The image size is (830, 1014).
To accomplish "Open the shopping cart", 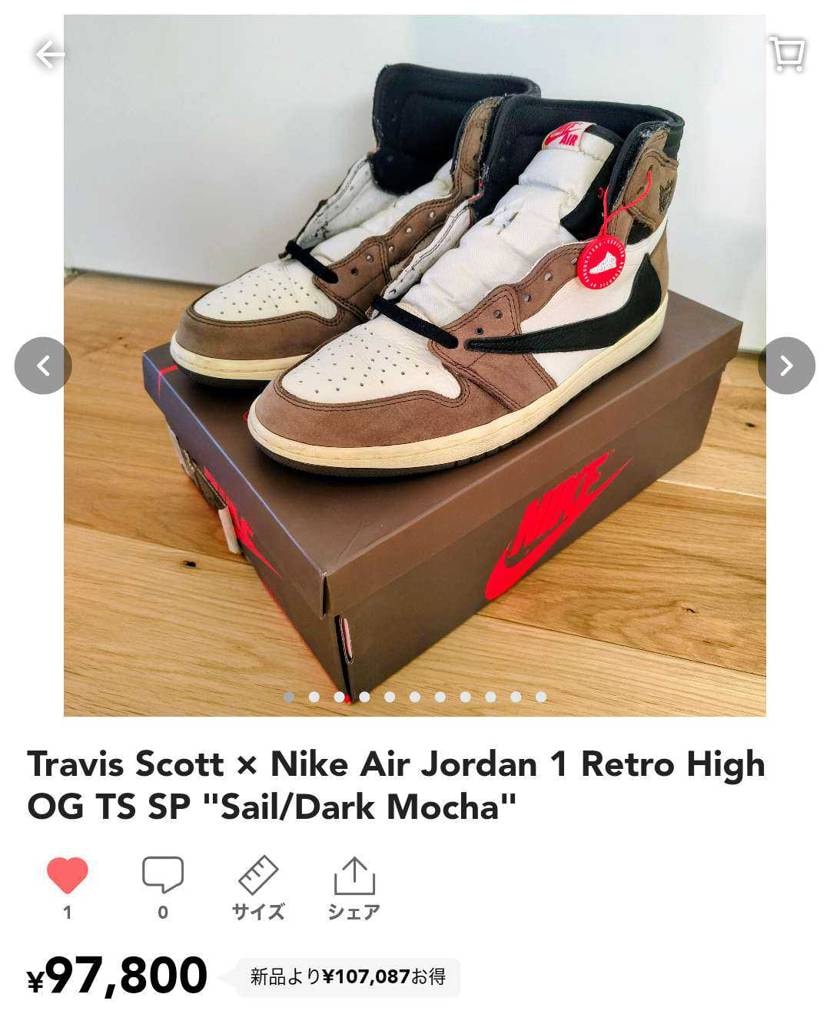I will (x=787, y=53).
